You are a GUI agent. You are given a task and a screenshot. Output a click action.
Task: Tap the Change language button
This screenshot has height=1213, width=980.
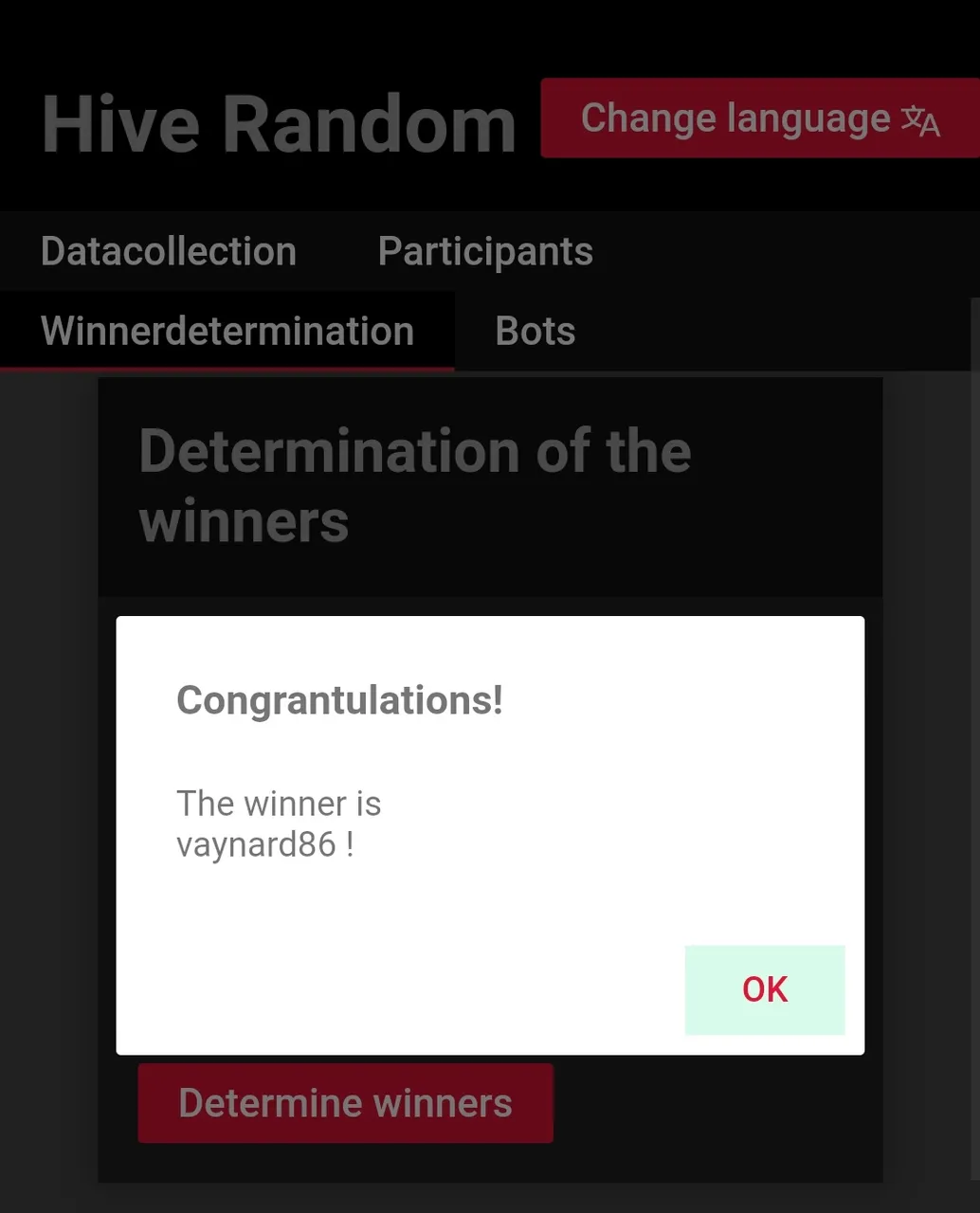pyautogui.click(x=759, y=118)
